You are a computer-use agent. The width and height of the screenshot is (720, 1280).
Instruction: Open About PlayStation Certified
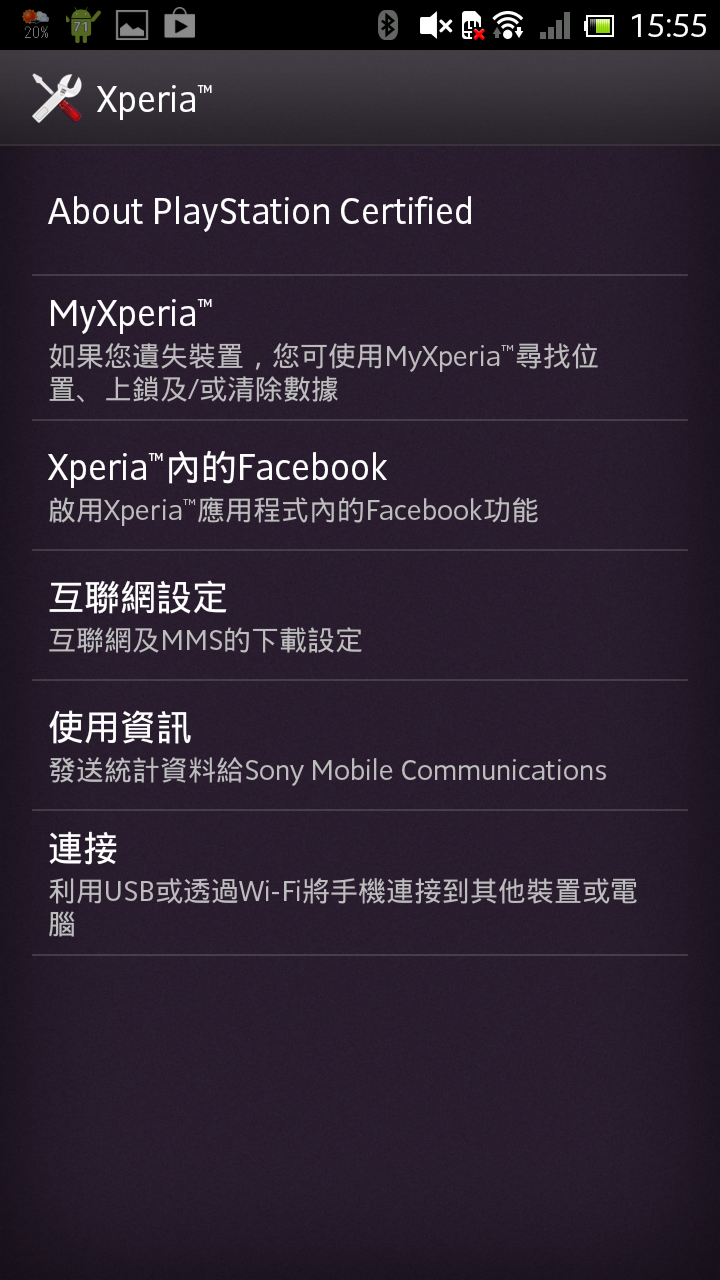pos(260,212)
